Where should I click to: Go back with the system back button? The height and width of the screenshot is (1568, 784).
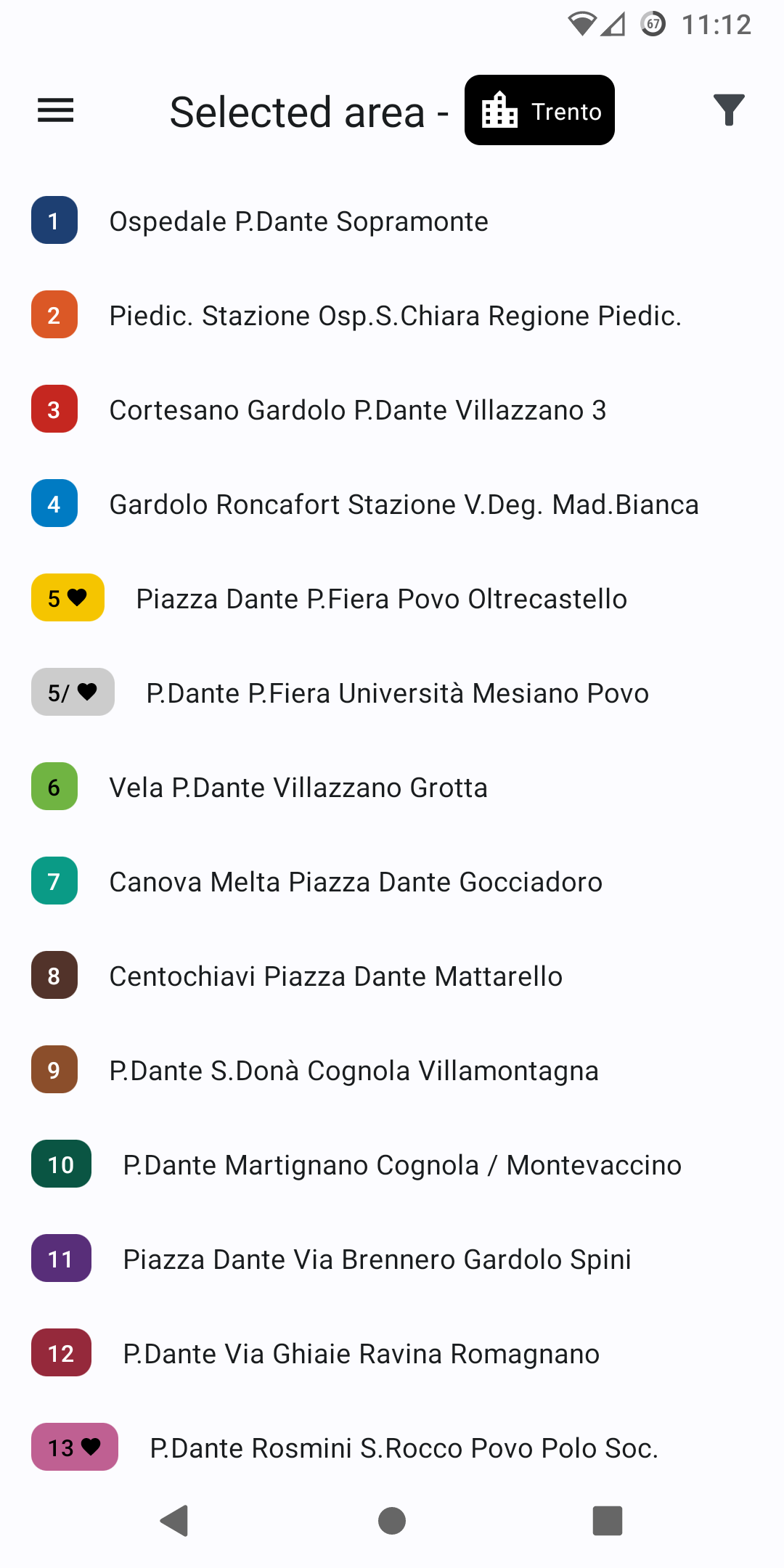[175, 1521]
